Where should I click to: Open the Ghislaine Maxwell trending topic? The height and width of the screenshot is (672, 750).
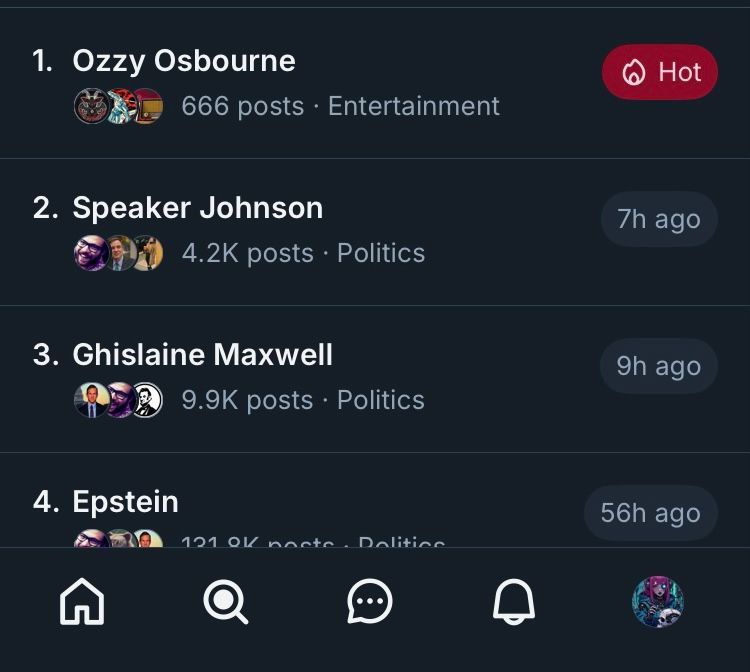pos(203,356)
